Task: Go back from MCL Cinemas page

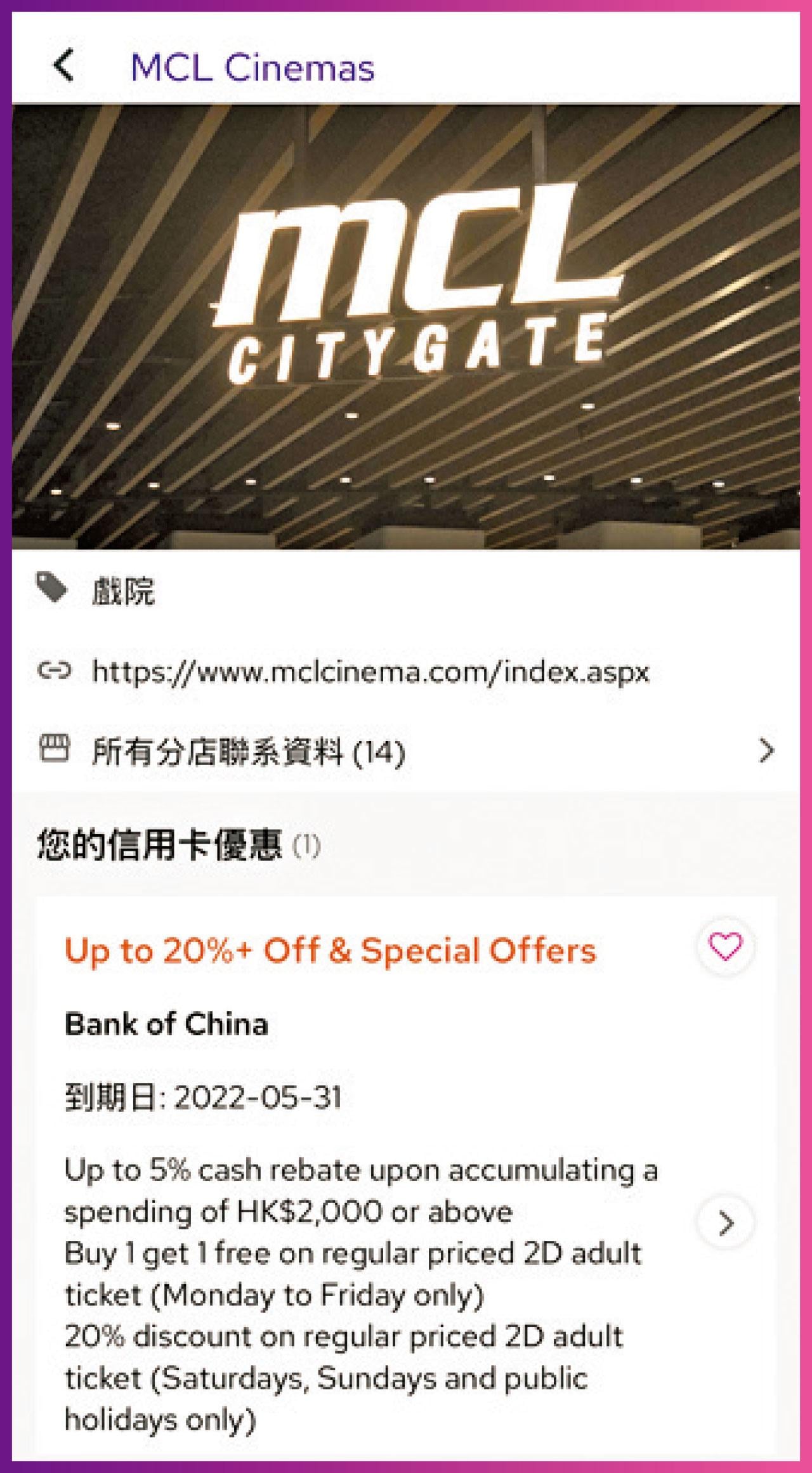Action: pyautogui.click(x=64, y=66)
